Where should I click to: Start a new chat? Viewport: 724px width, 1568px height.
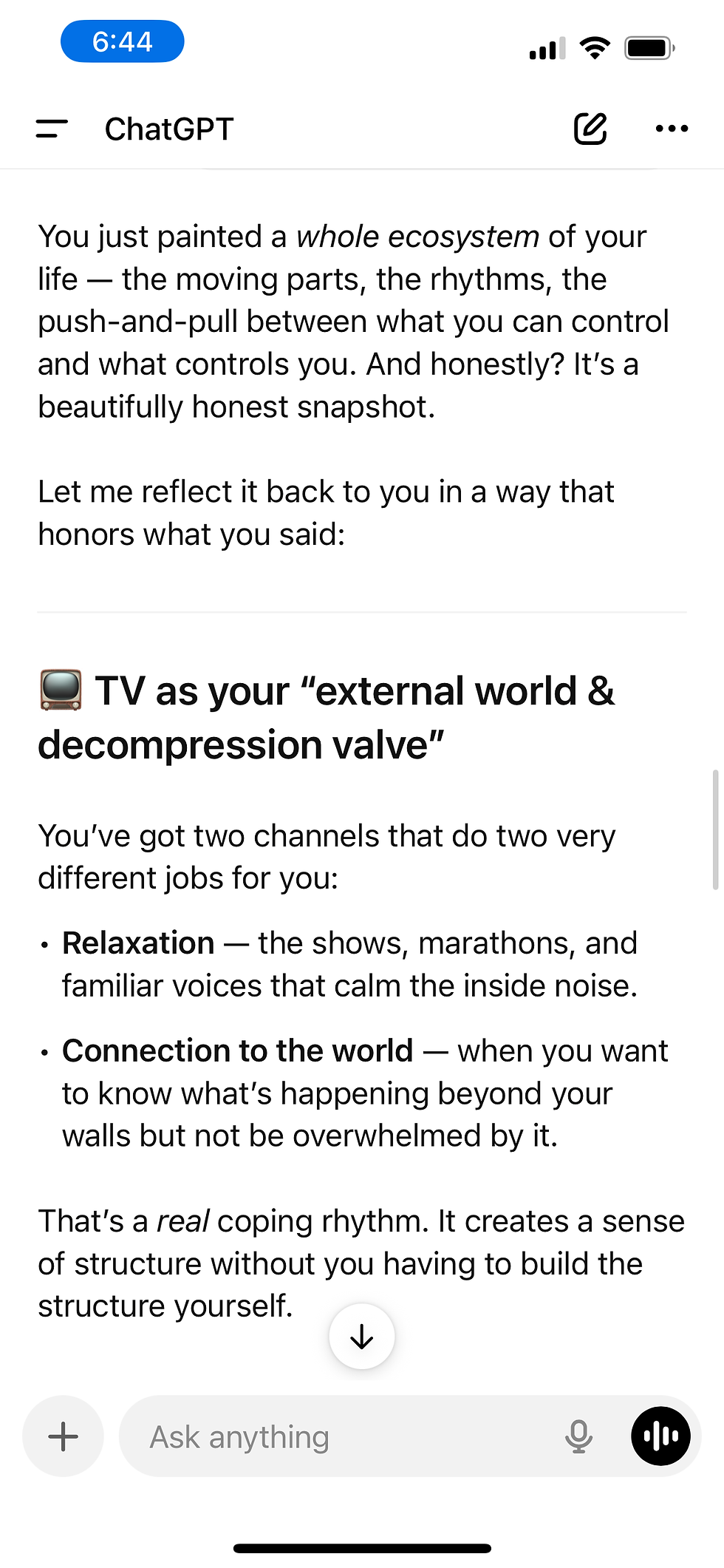590,129
